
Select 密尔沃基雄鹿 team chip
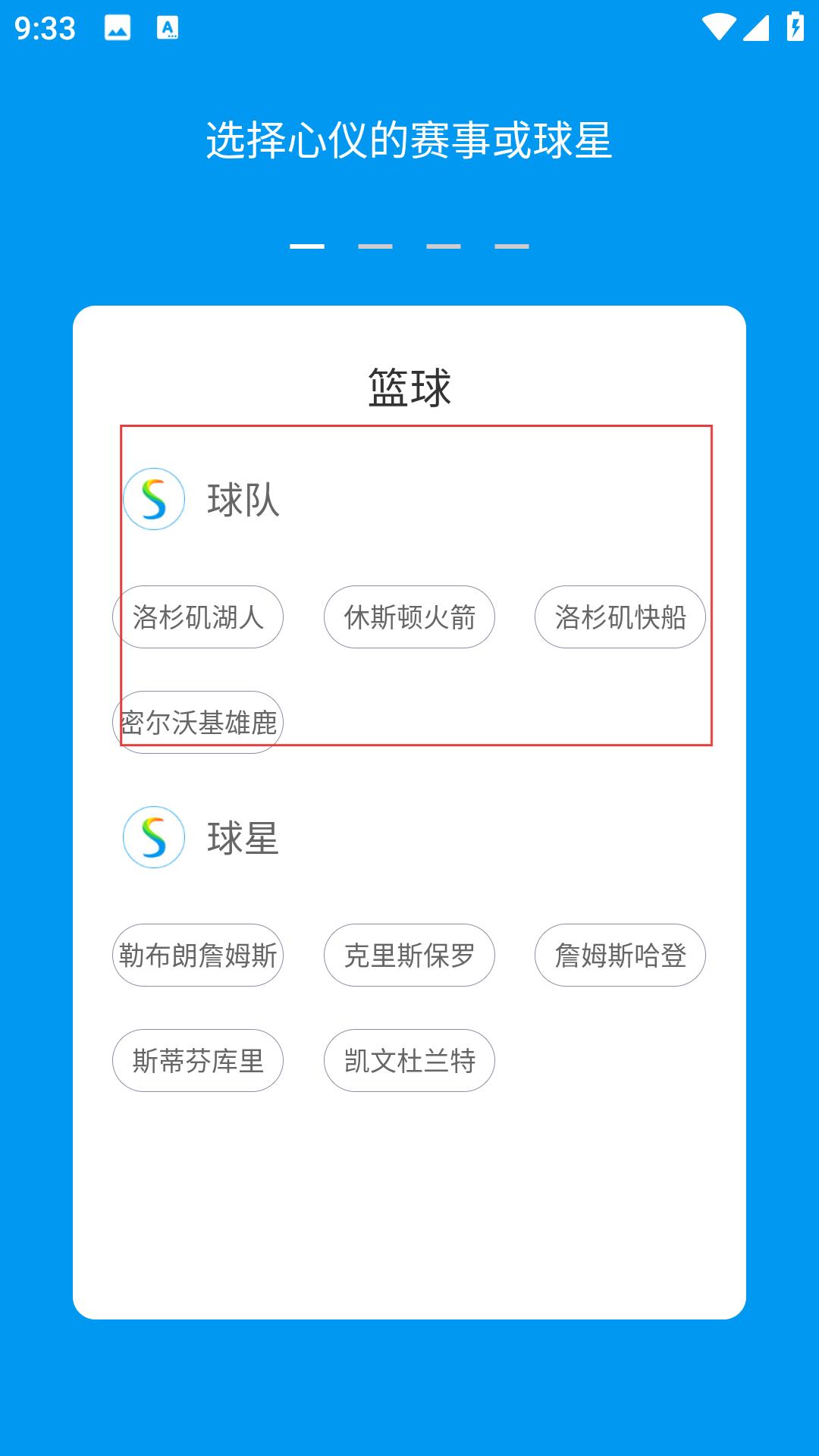coord(198,722)
